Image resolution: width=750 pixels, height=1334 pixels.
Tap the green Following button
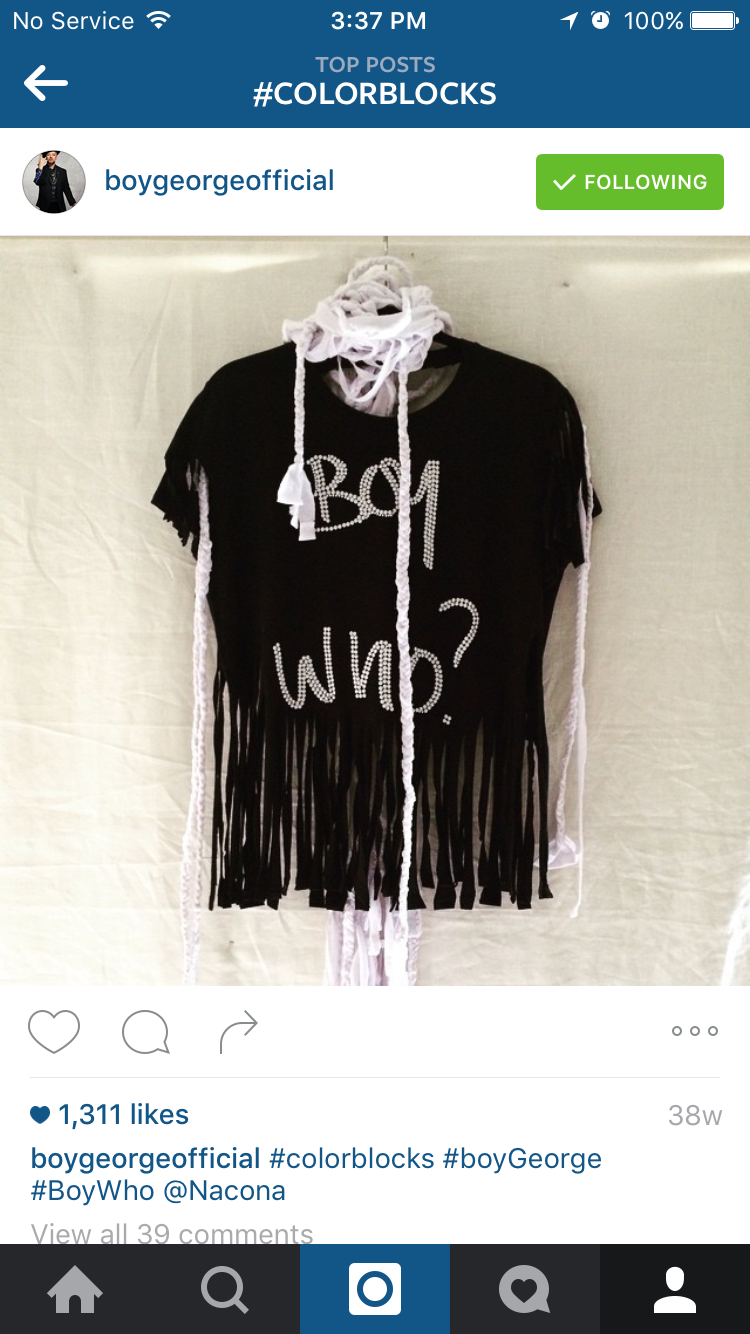click(x=630, y=182)
